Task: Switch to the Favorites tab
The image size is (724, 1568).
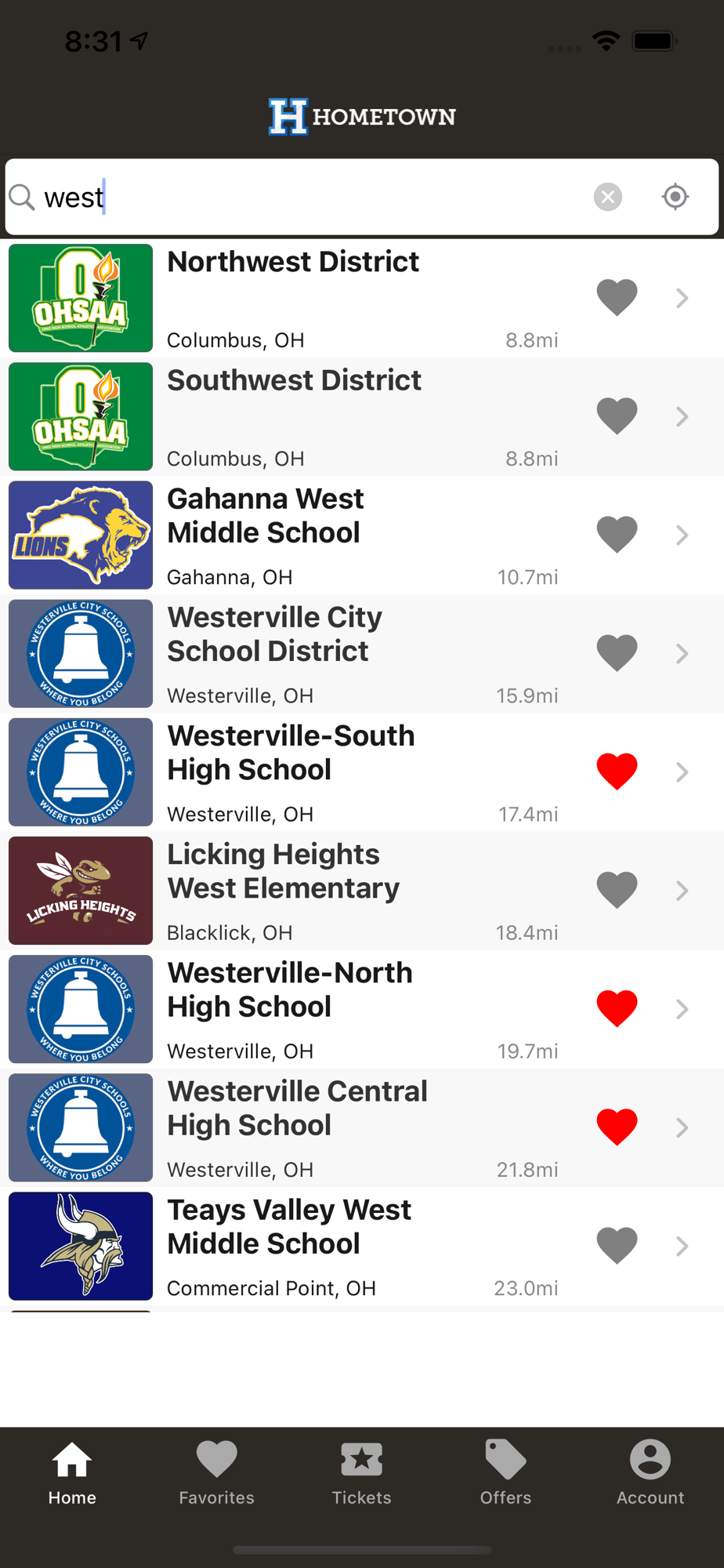Action: (x=217, y=1473)
